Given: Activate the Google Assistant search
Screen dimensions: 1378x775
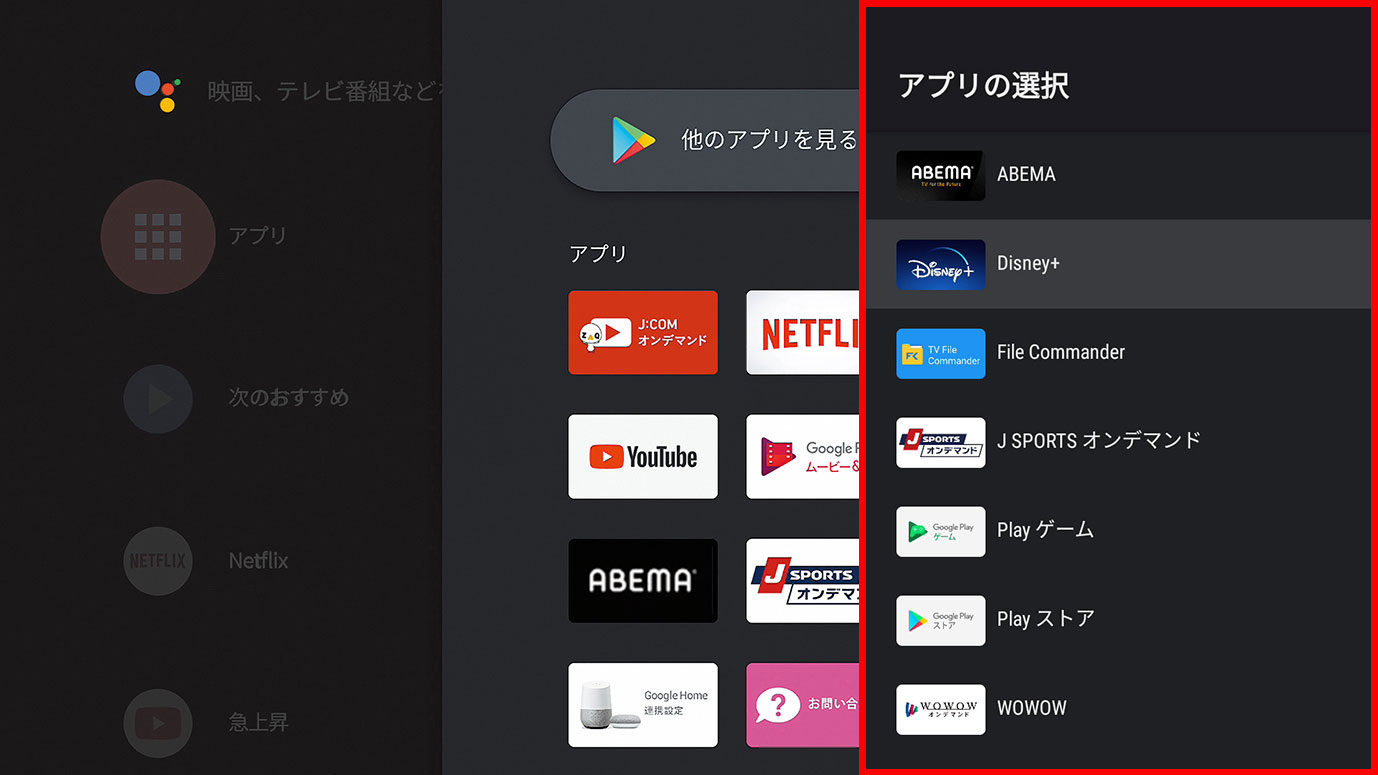Looking at the screenshot, I should (157, 91).
